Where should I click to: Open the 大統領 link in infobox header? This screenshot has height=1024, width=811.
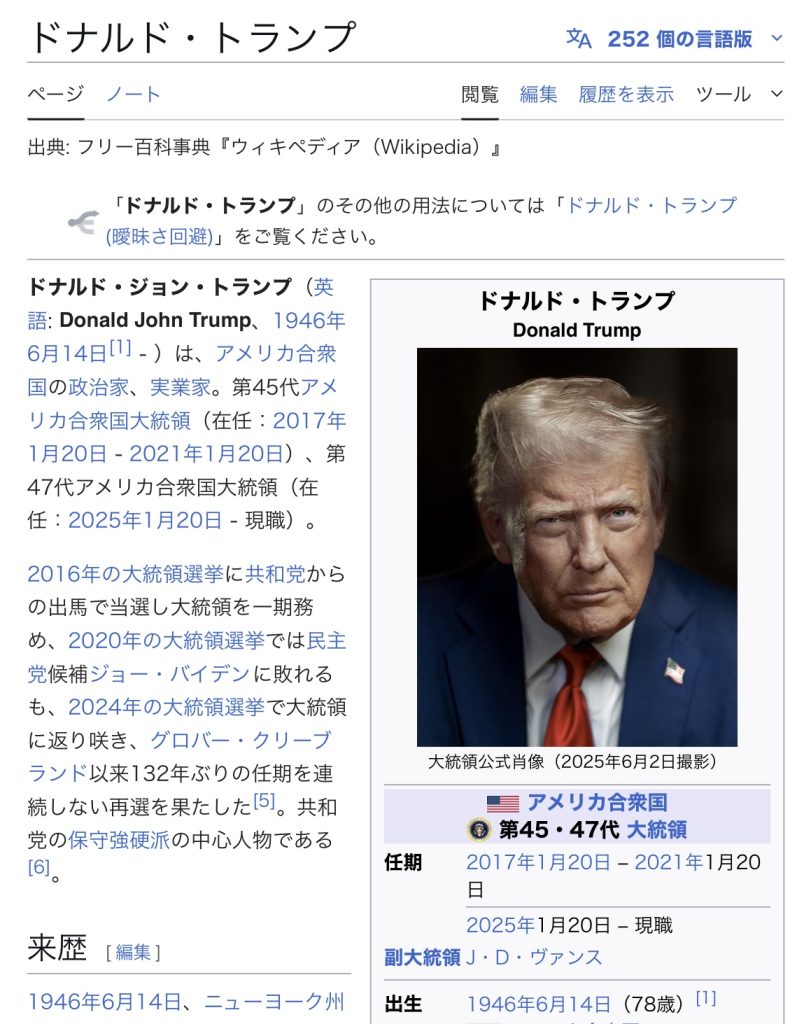657,829
